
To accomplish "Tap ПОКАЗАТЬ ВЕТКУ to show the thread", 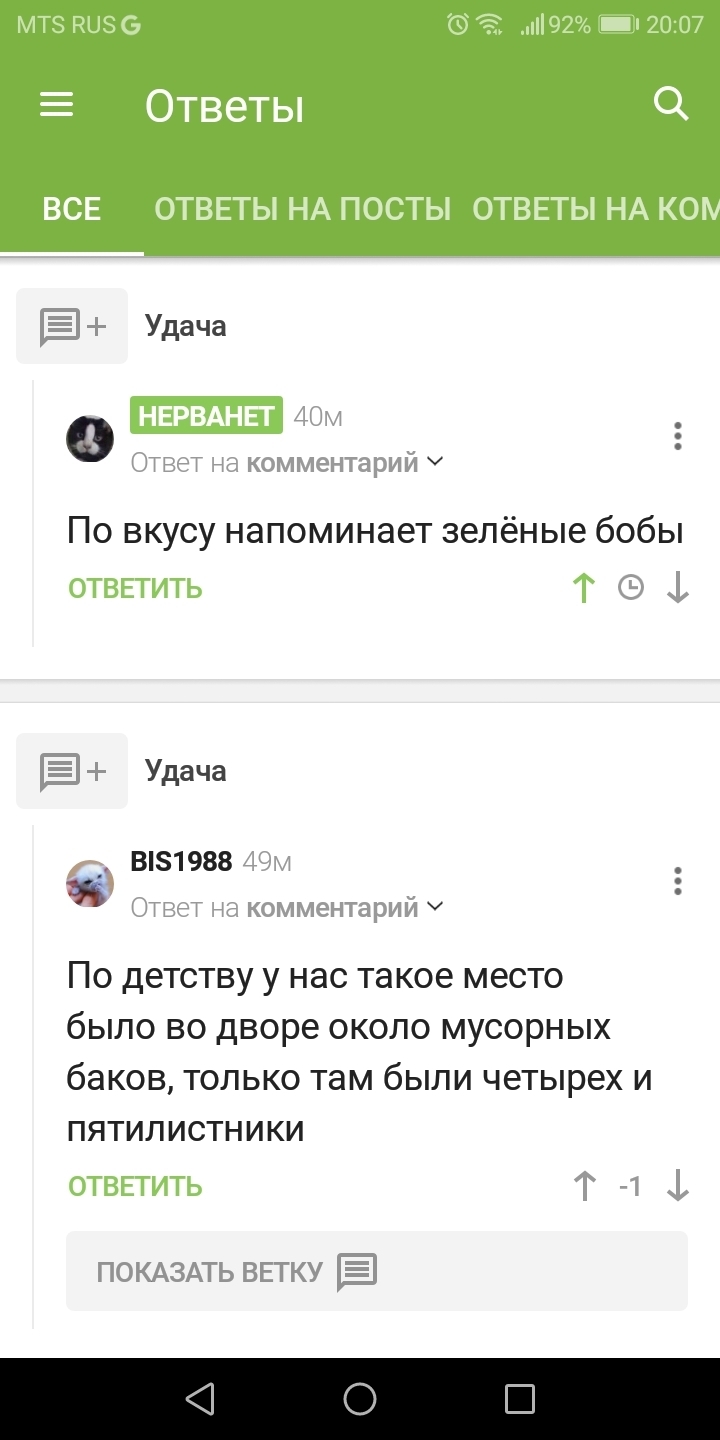I will point(376,1271).
